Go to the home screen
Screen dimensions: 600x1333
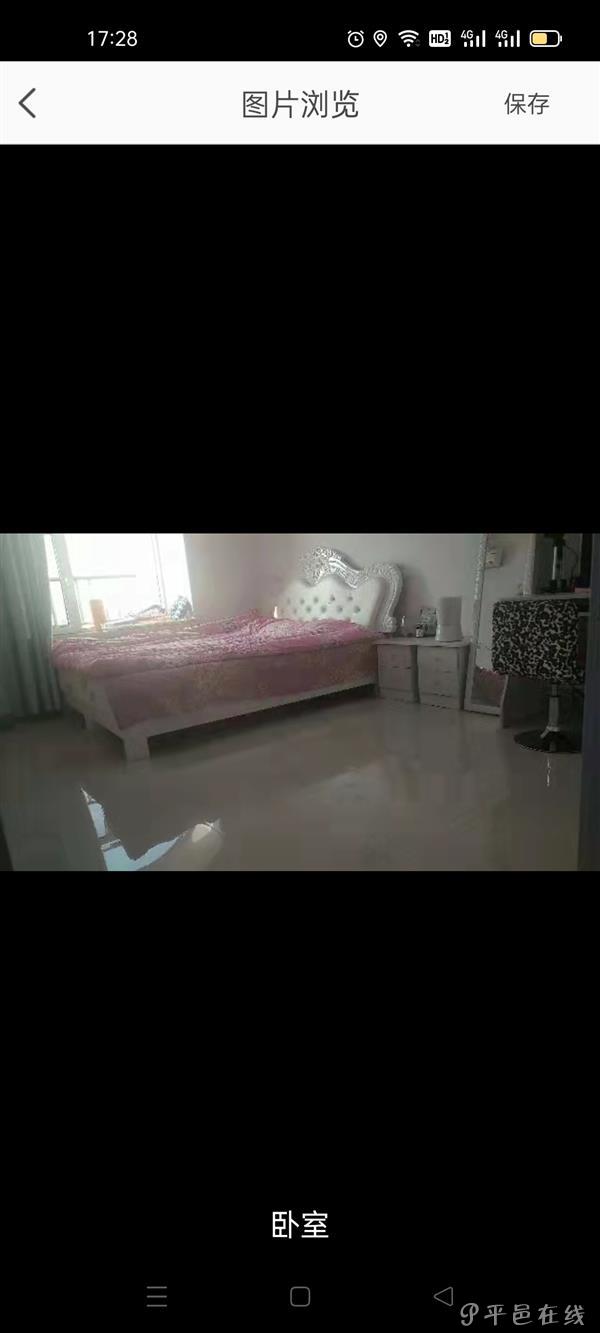[300, 1297]
